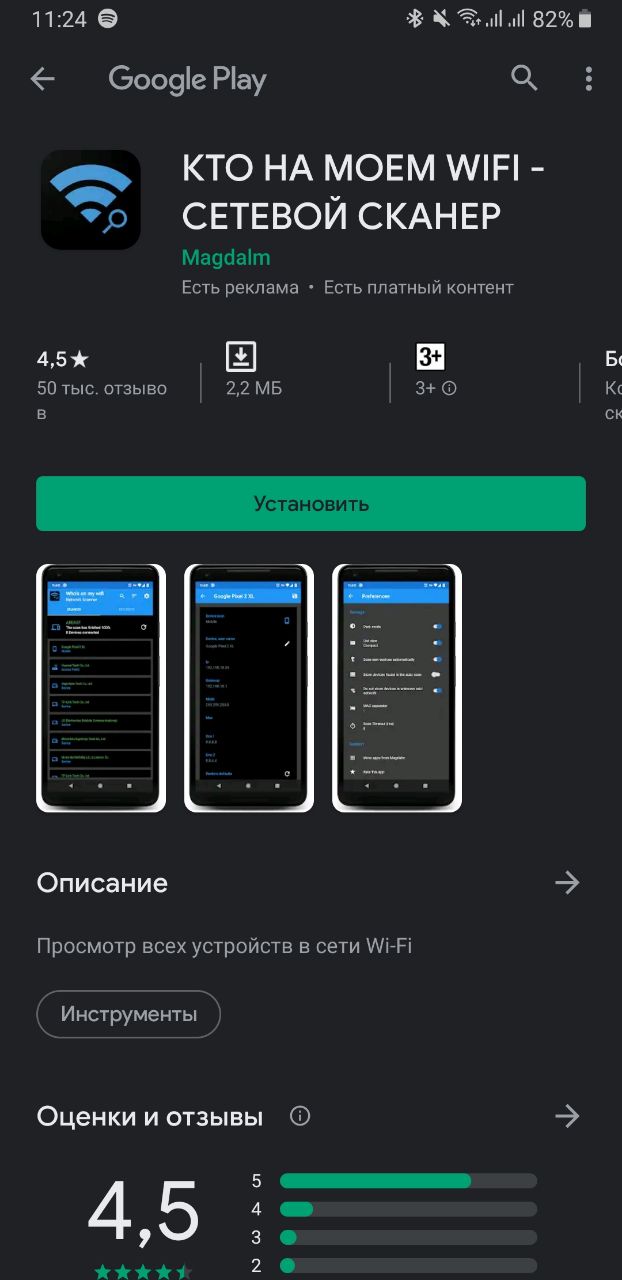Open the Magdalm developer page

[226, 257]
